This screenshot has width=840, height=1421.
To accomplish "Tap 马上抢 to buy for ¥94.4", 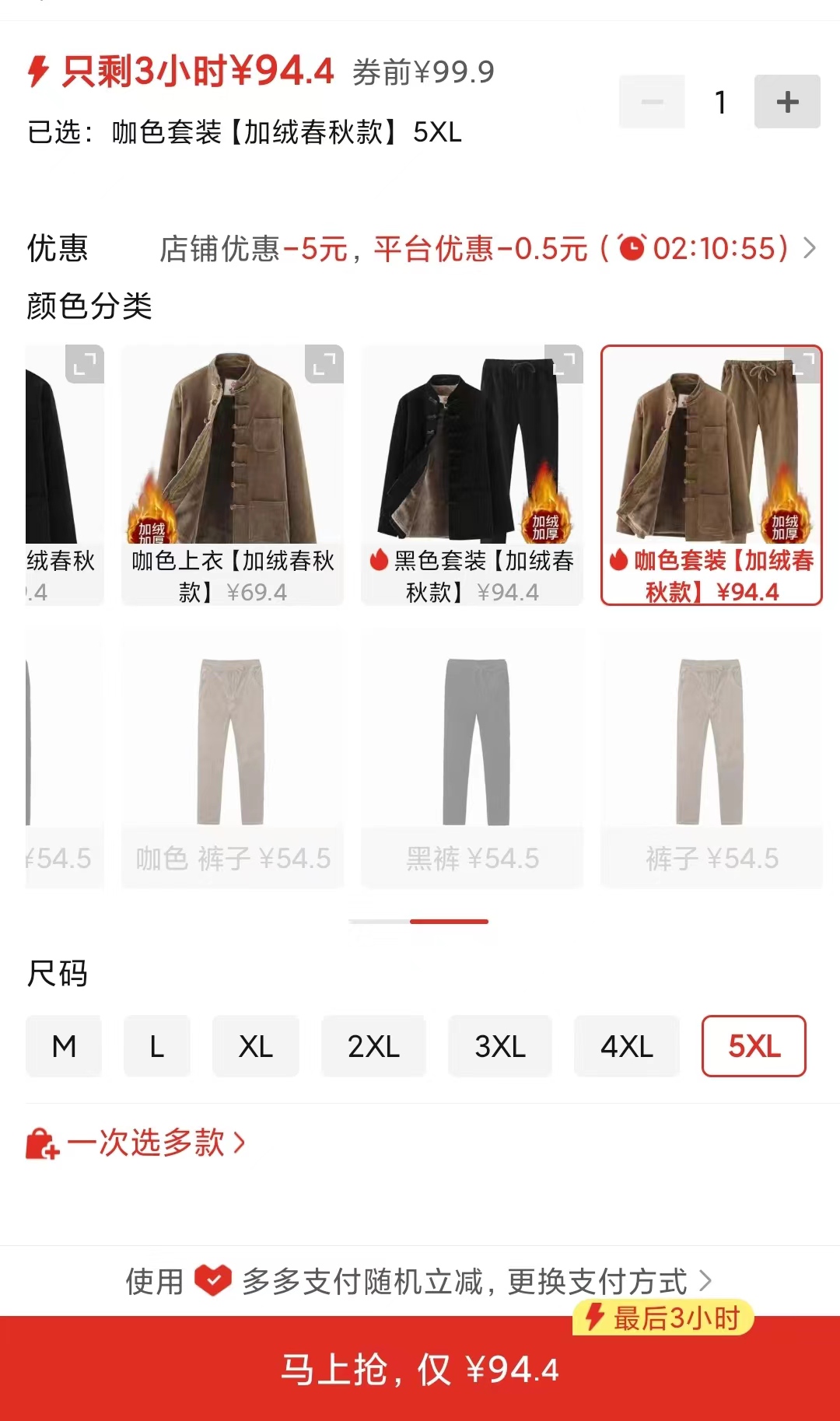I will coord(420,1369).
